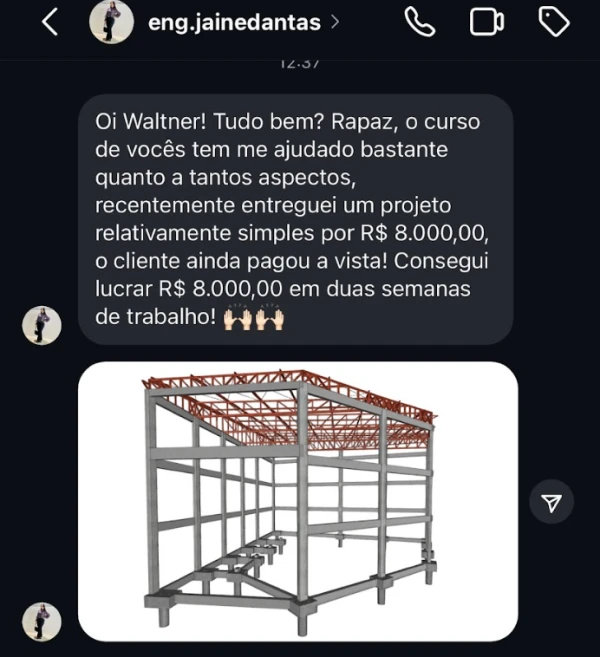Viewport: 600px width, 657px height.
Task: Start a video call with eng.jainedantas
Action: (486, 22)
